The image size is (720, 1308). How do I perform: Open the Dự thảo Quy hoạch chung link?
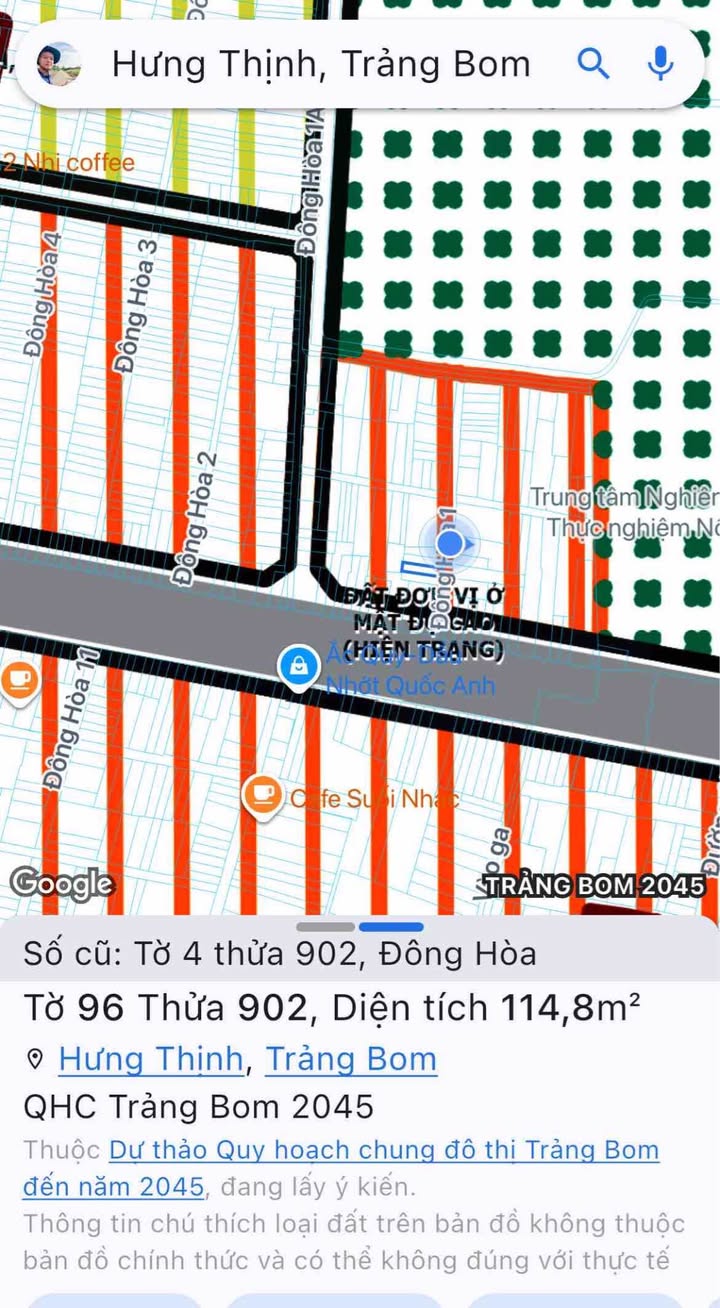(384, 1150)
